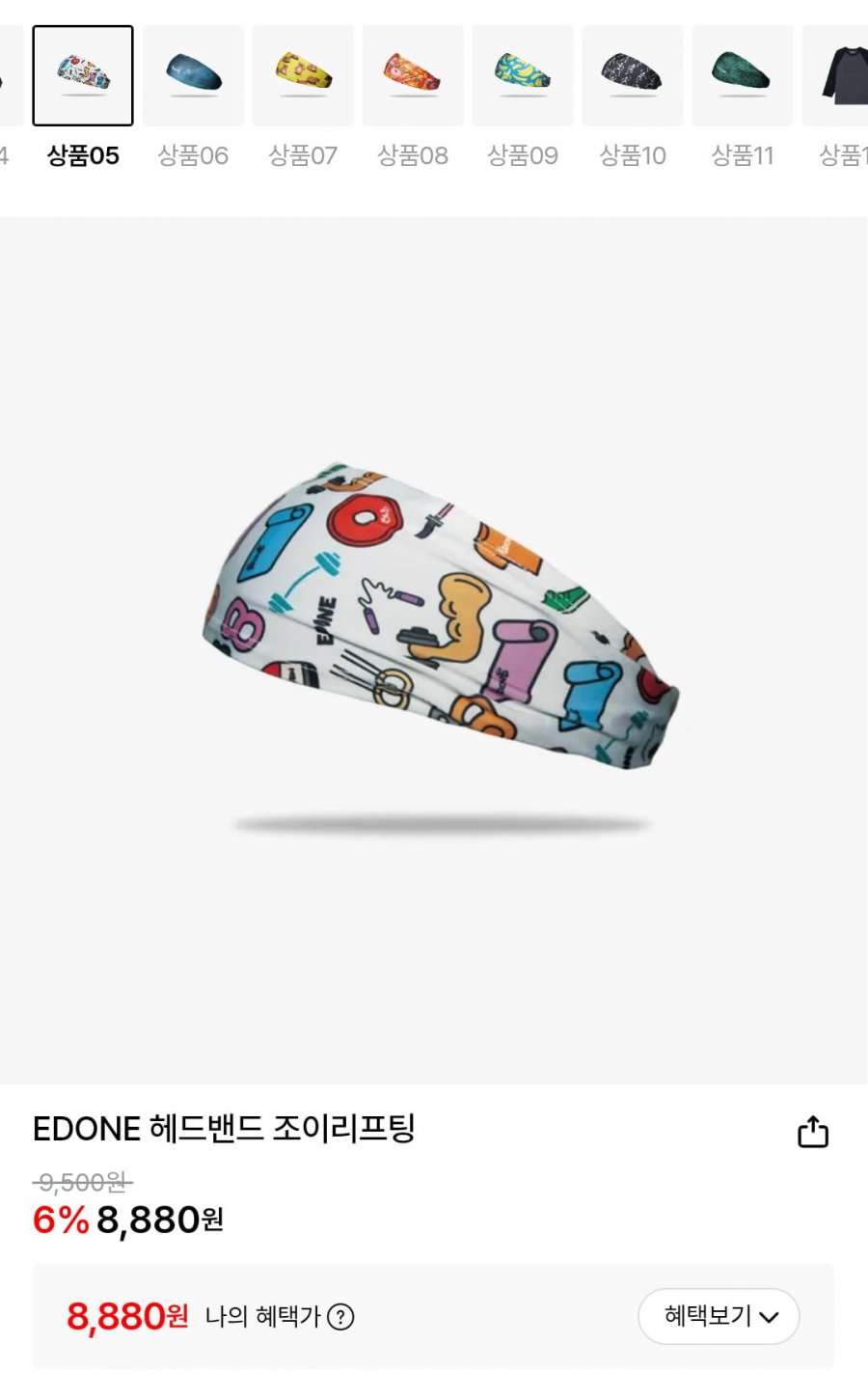Expand 혜택보기 benefits details
The height and width of the screenshot is (1399, 868).
coord(719,1316)
